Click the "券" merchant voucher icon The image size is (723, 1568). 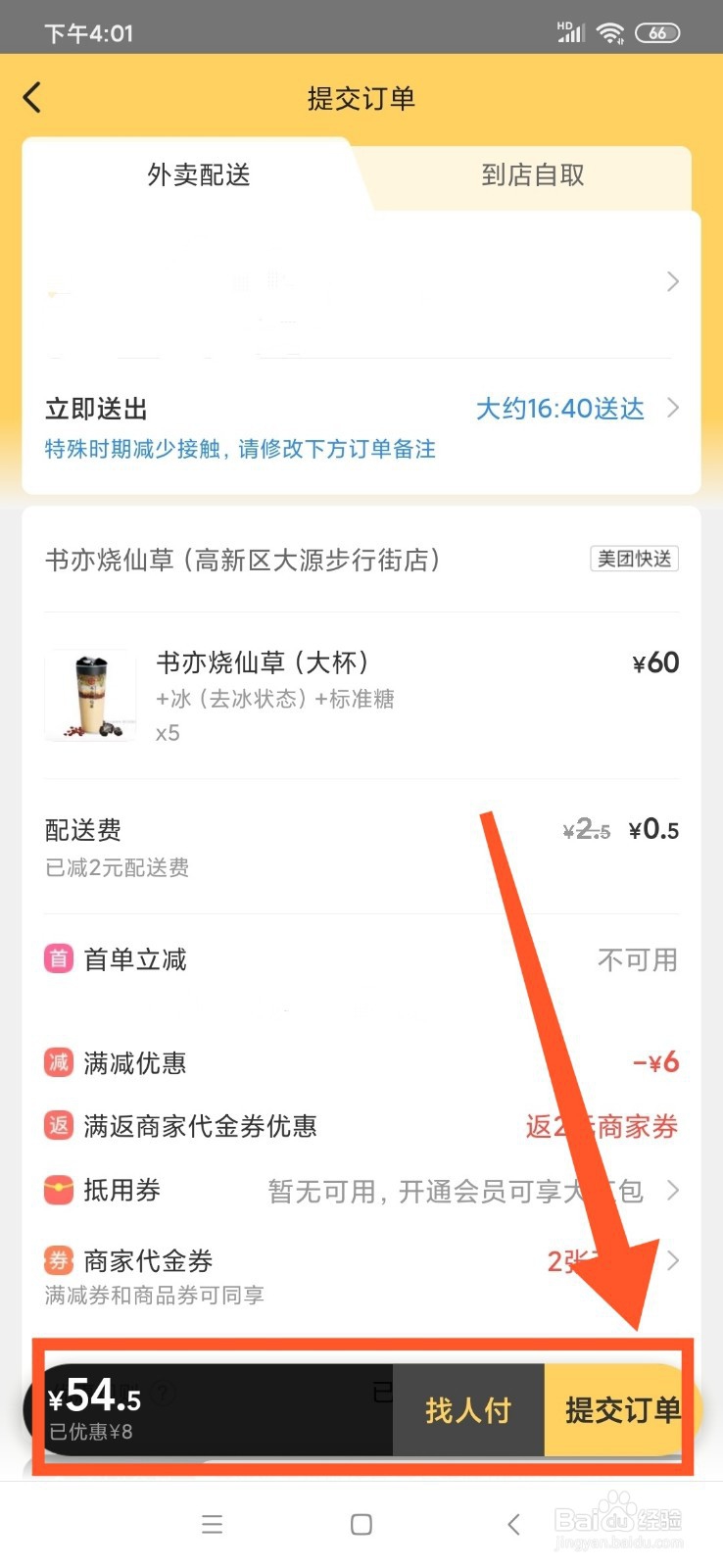coord(59,1259)
